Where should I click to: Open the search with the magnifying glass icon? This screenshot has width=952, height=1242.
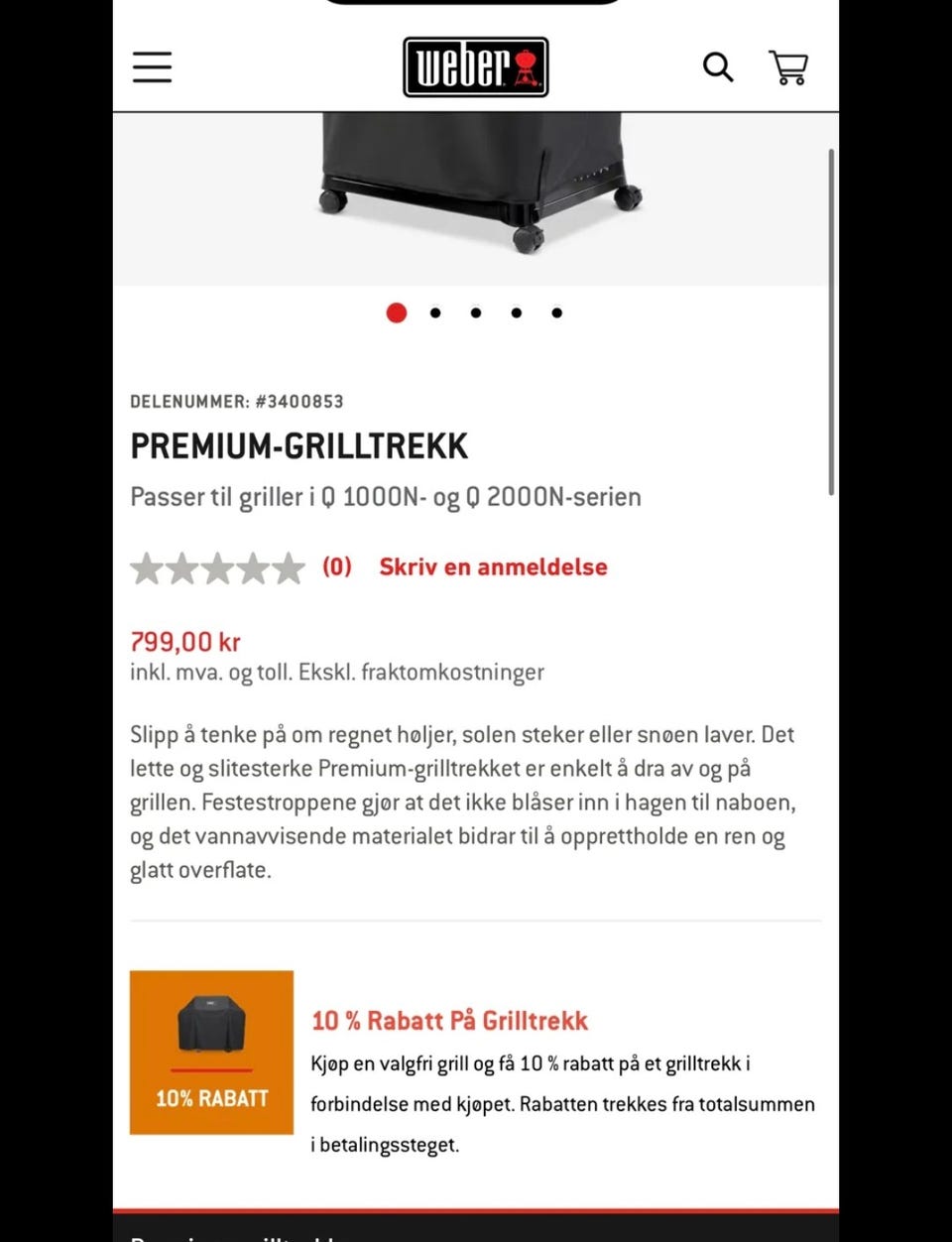tap(716, 67)
